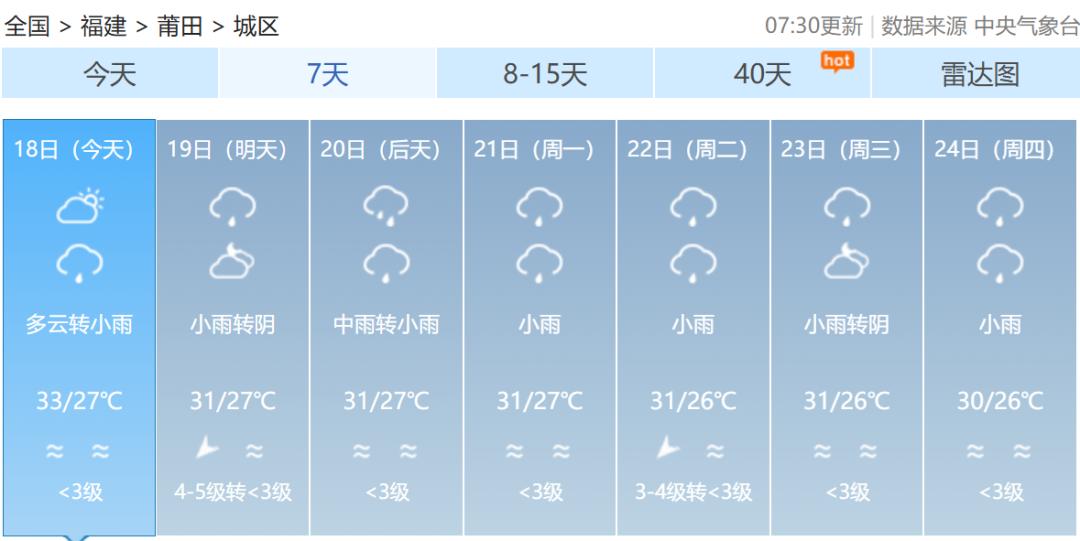The image size is (1080, 541).
Task: Open 福建 in the breadcrumb
Action: click(103, 26)
